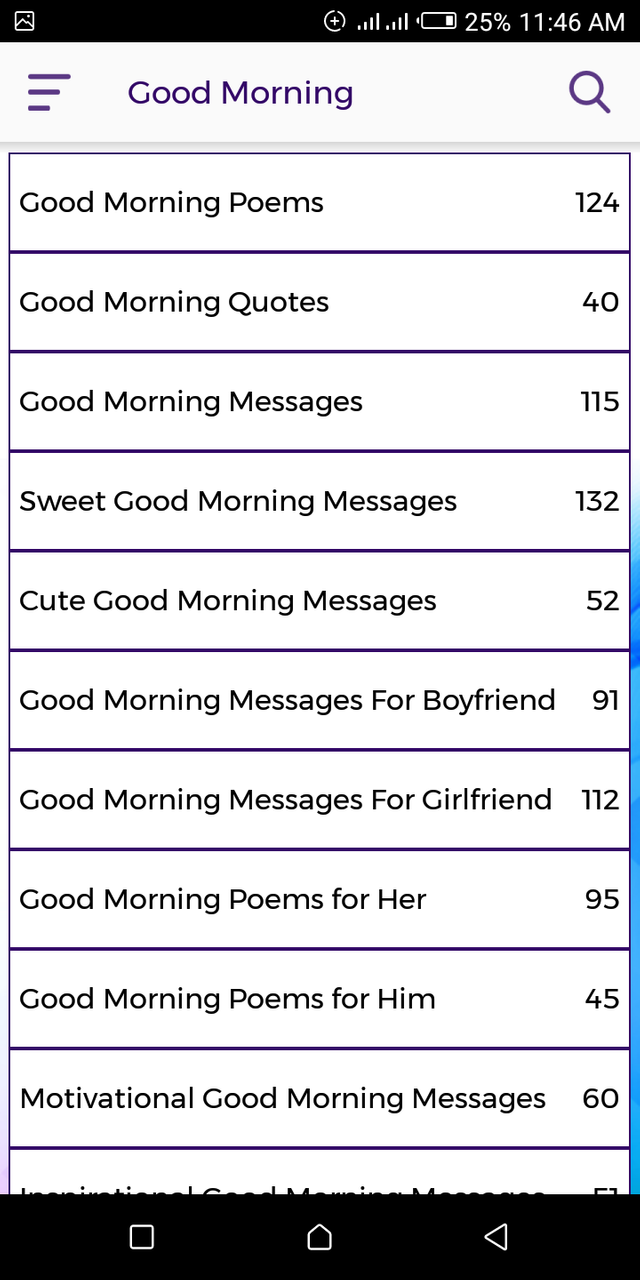Open Good Morning Poems for Him
Screen dimensions: 640x1280
click(x=320, y=998)
